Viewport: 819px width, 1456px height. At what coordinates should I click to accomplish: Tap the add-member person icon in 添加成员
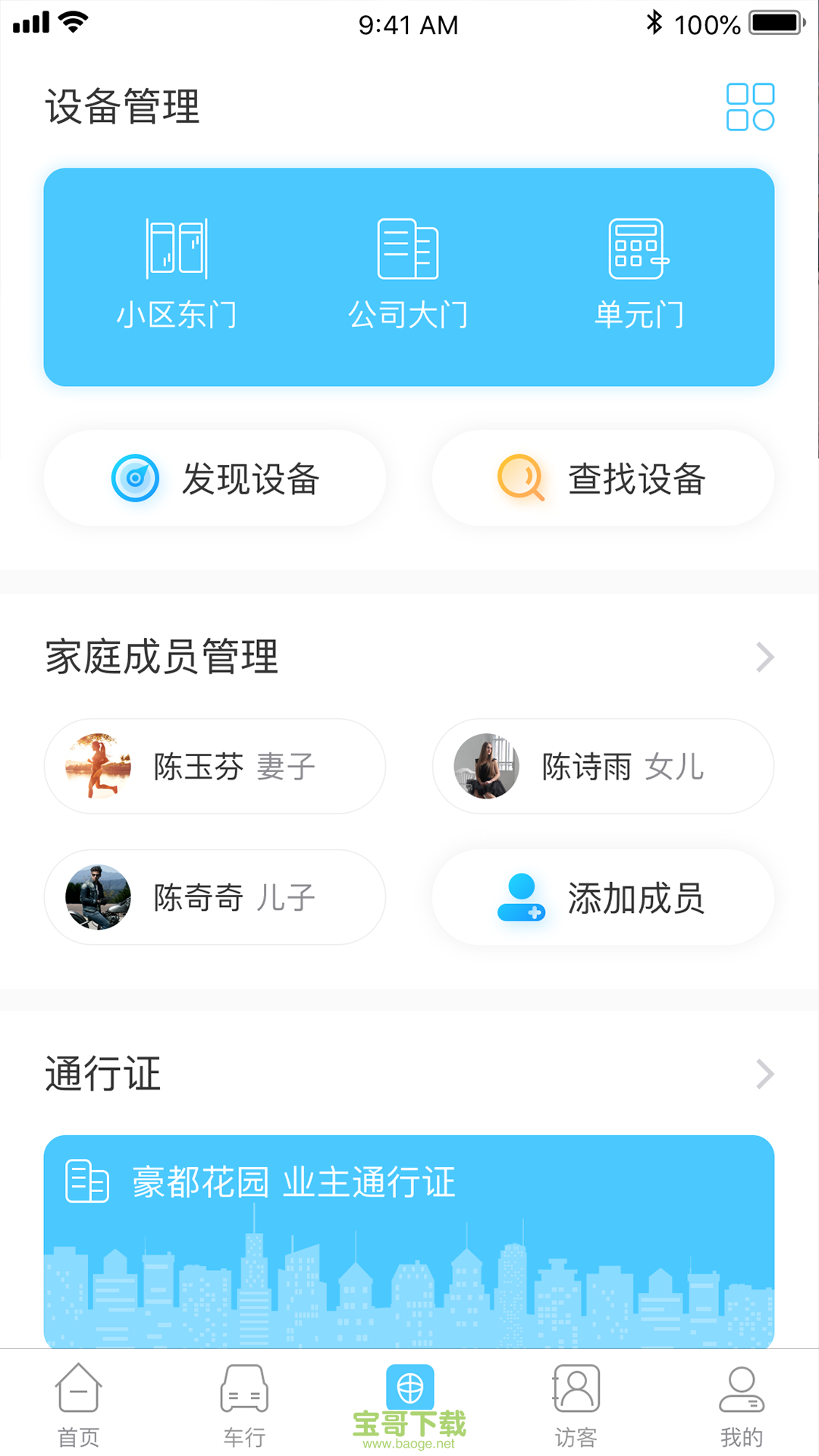click(x=521, y=897)
